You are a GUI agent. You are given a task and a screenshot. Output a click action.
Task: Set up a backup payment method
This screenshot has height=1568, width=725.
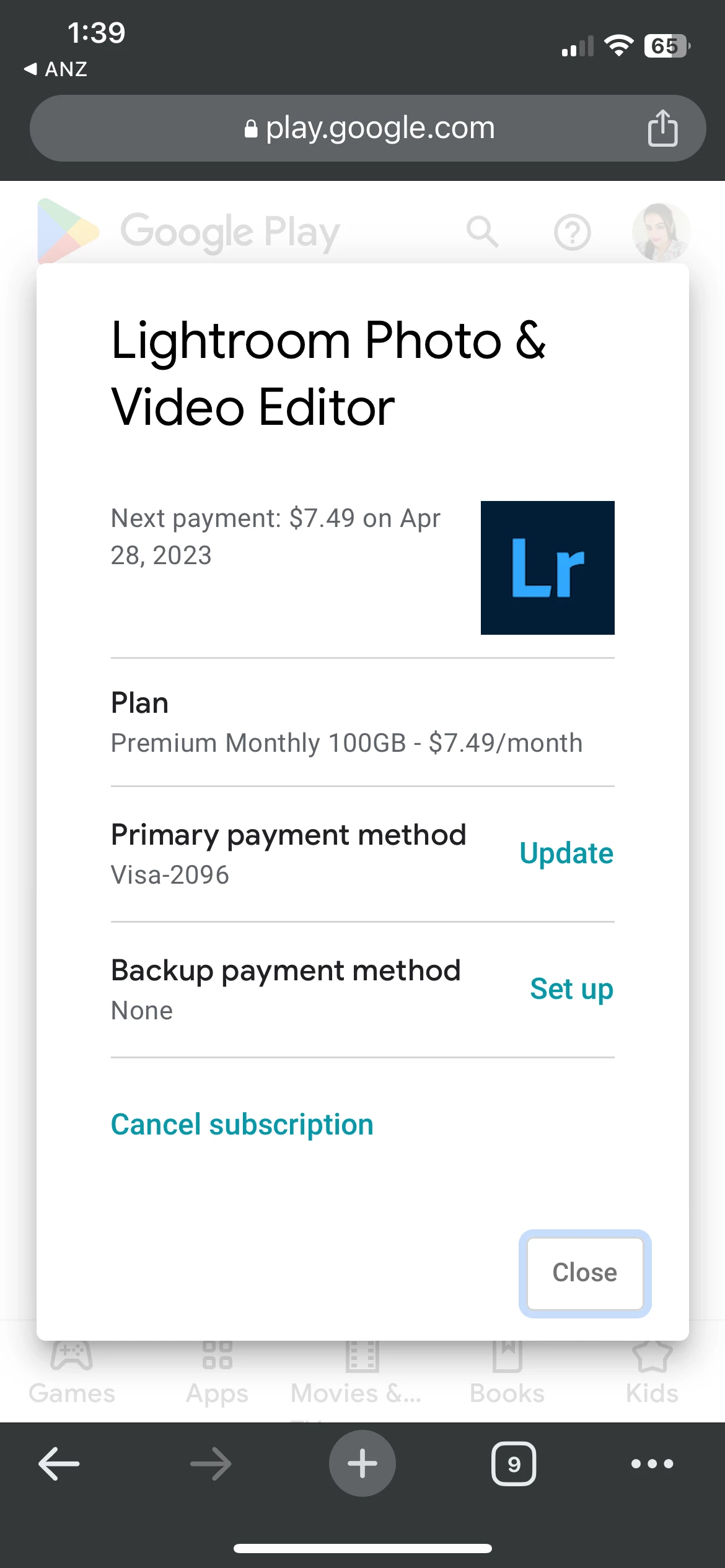[x=571, y=989]
